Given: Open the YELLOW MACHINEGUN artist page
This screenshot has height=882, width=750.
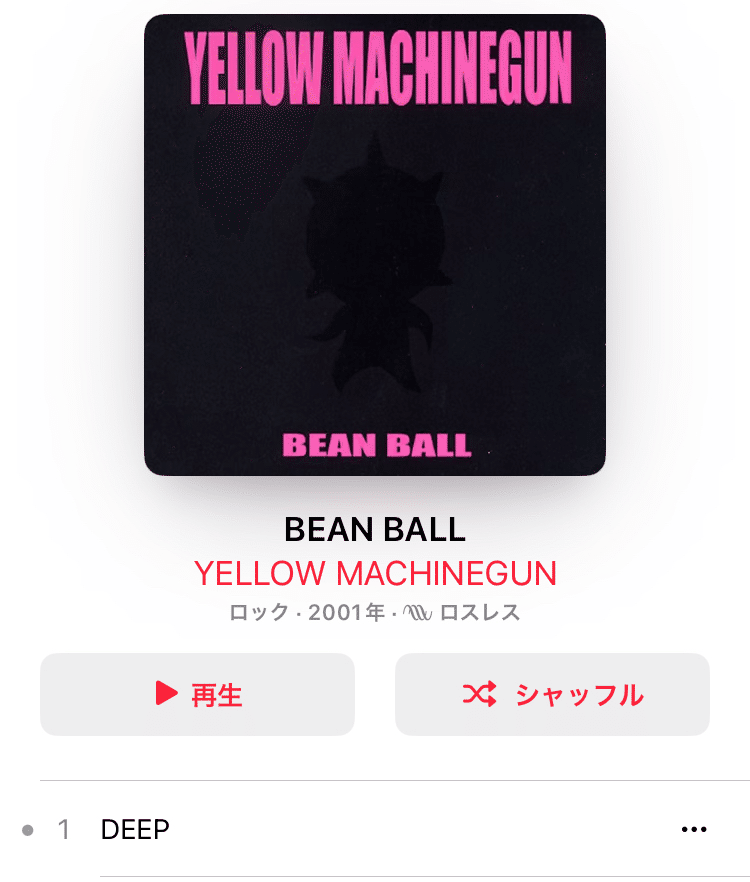Looking at the screenshot, I should click(x=375, y=573).
